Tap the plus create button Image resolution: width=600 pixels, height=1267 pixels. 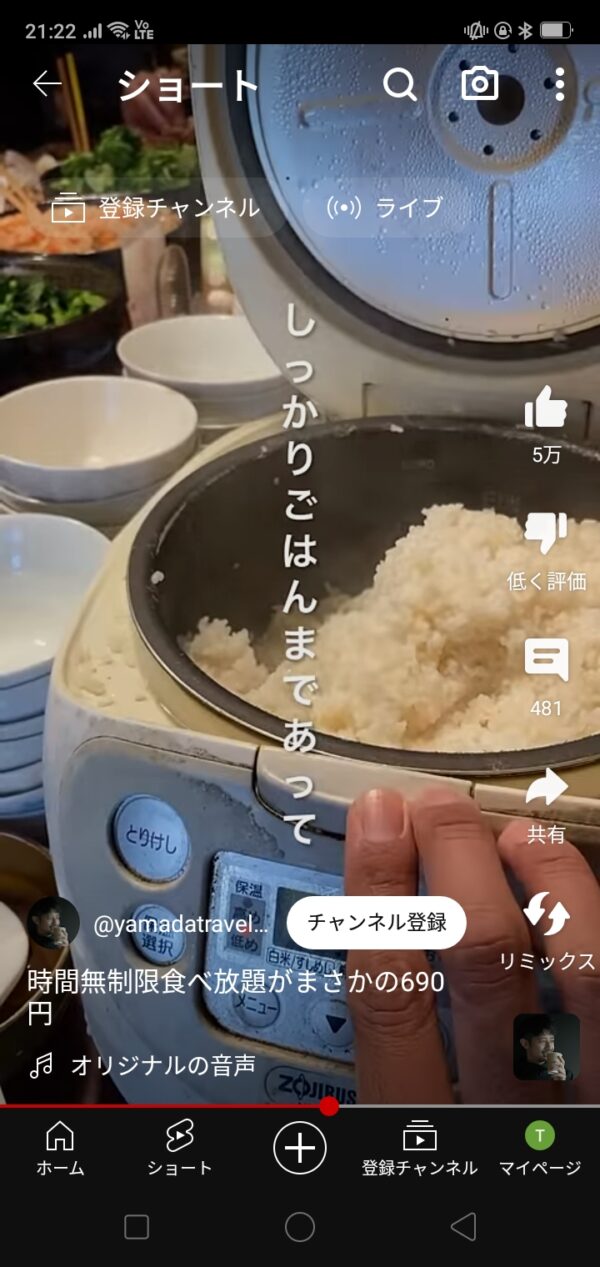(x=299, y=1147)
